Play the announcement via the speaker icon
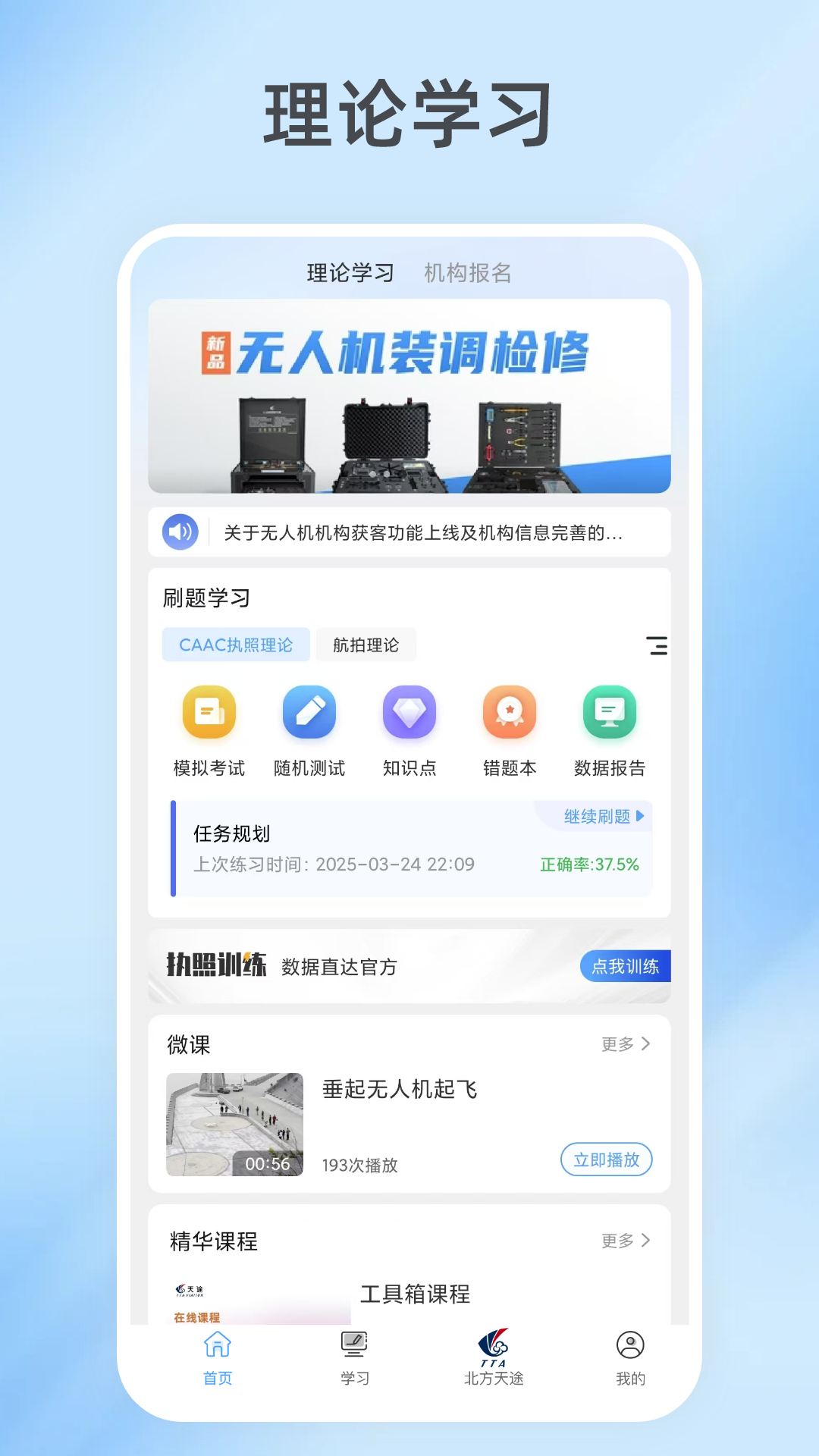 179,532
